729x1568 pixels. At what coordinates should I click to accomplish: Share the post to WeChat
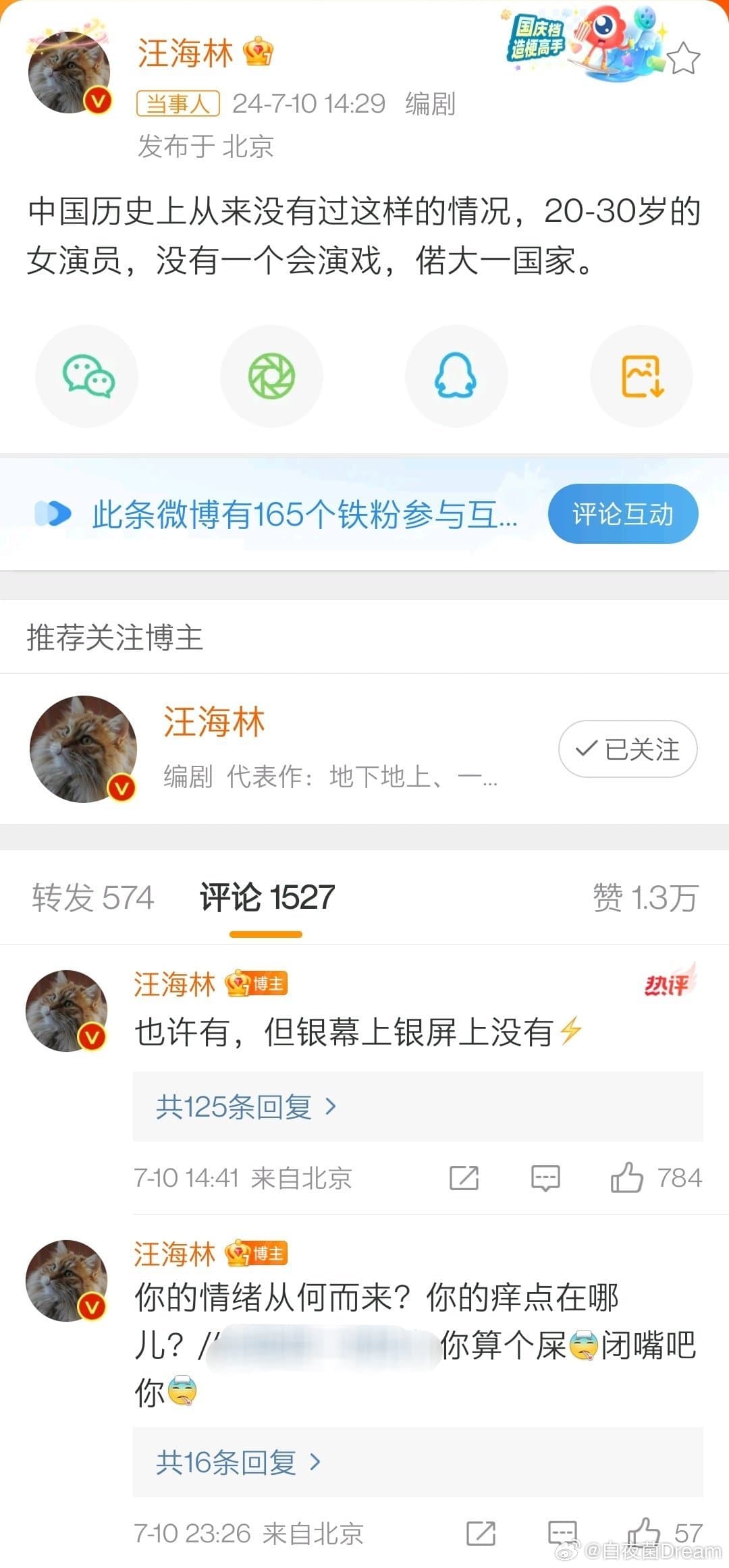(87, 376)
